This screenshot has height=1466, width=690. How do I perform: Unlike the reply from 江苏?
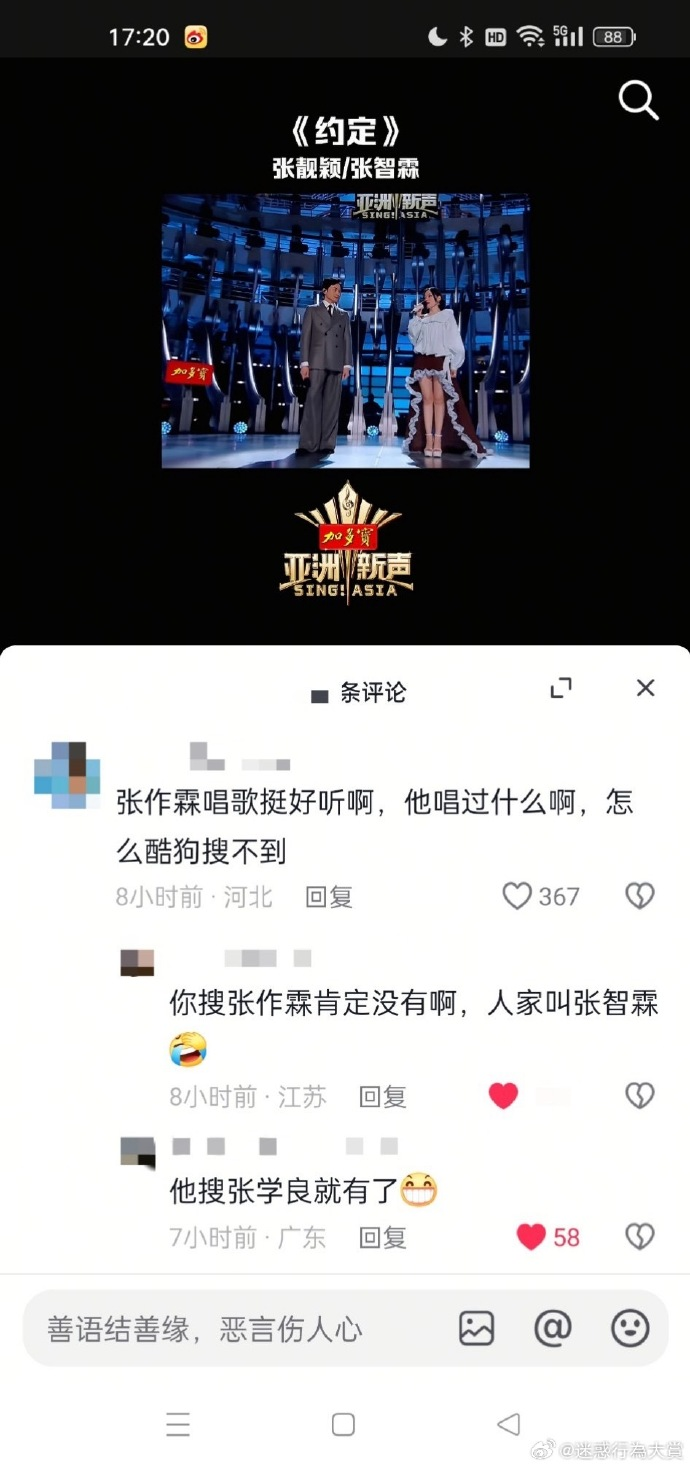tap(503, 1096)
